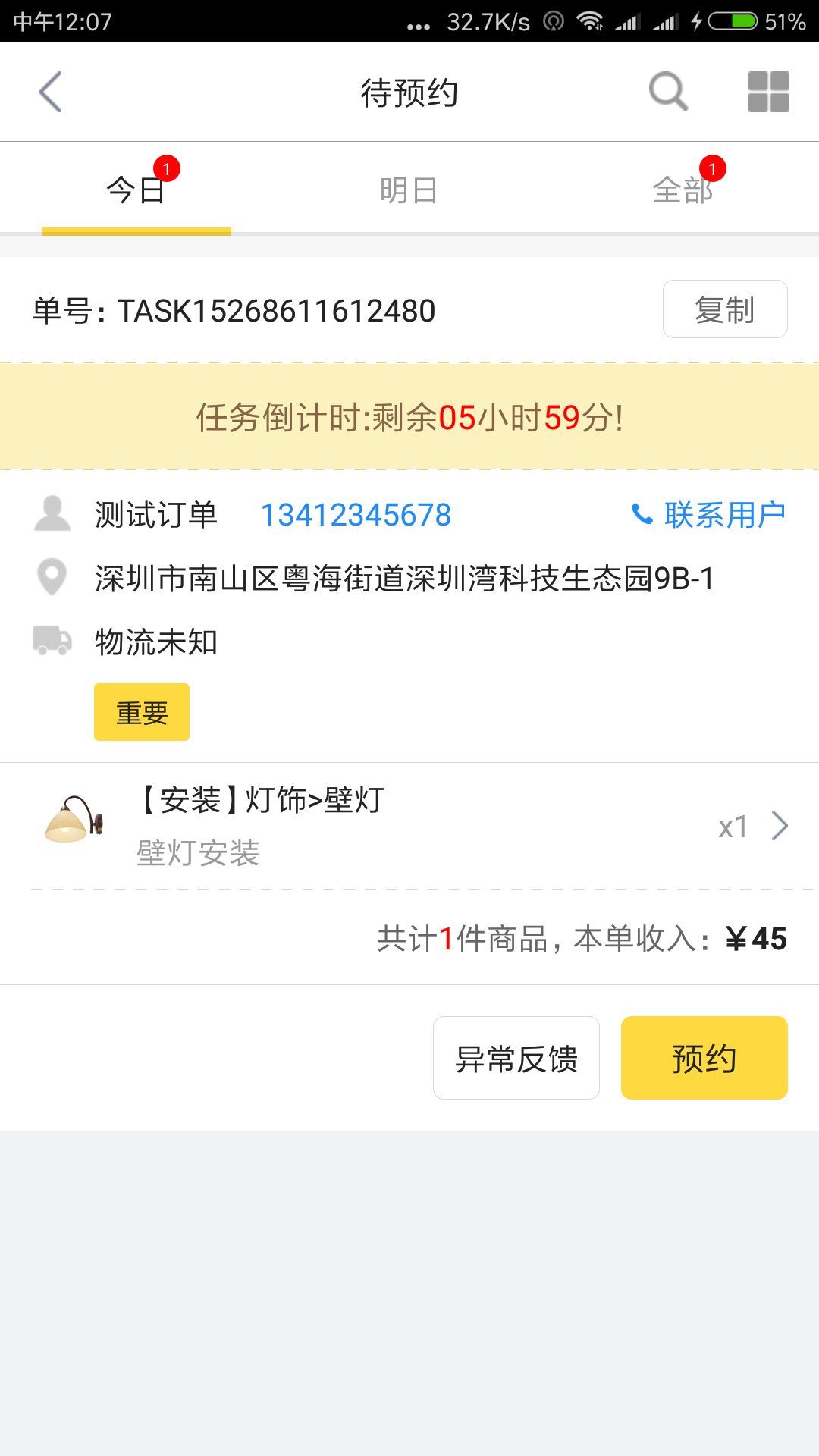The height and width of the screenshot is (1456, 819).
Task: Tap the 异常反馈 button
Action: (x=516, y=1058)
